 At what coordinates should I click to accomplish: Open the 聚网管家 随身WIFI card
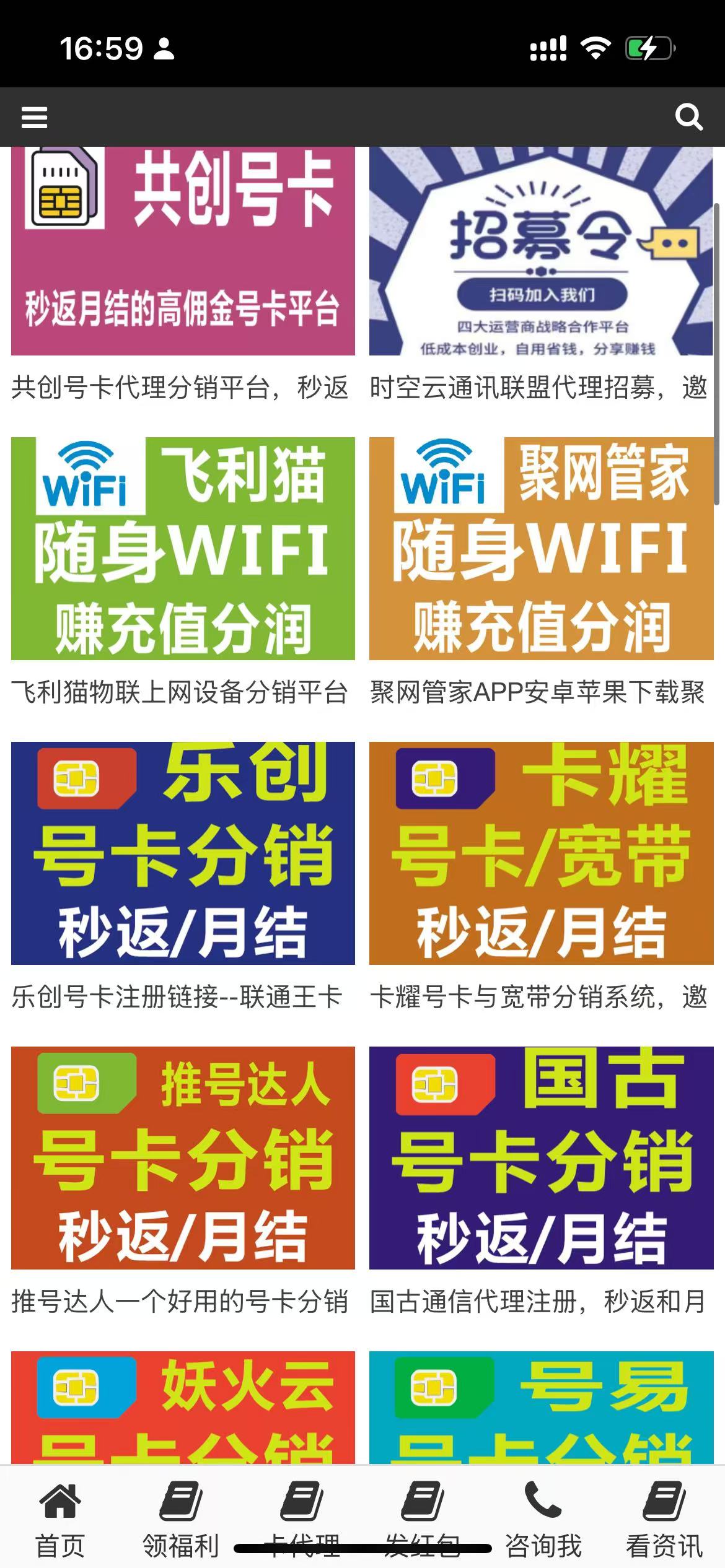[x=541, y=549]
